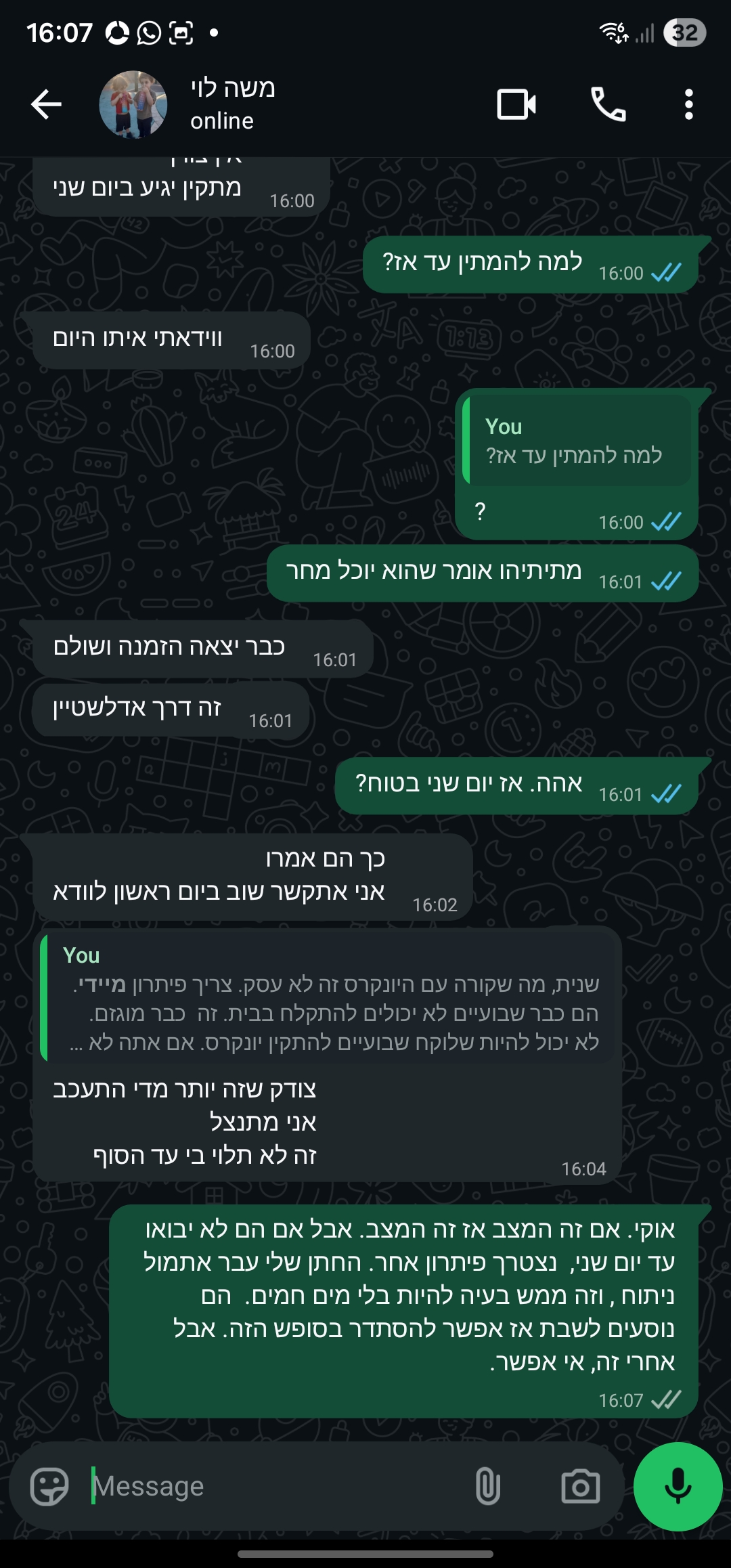Focus the Message input field
Image resolution: width=731 pixels, height=1568 pixels.
tap(271, 1487)
